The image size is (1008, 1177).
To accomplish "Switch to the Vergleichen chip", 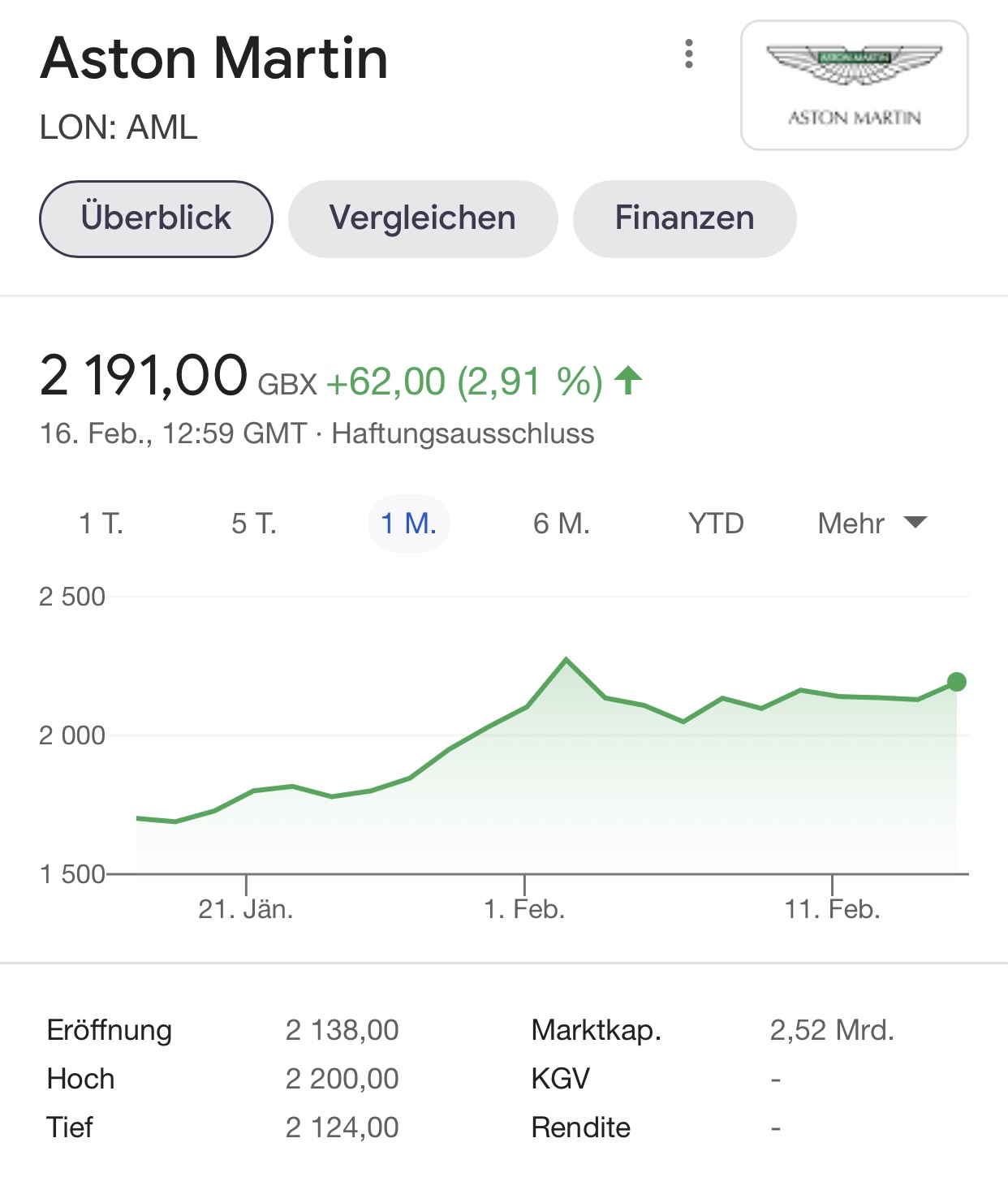I will pyautogui.click(x=423, y=218).
